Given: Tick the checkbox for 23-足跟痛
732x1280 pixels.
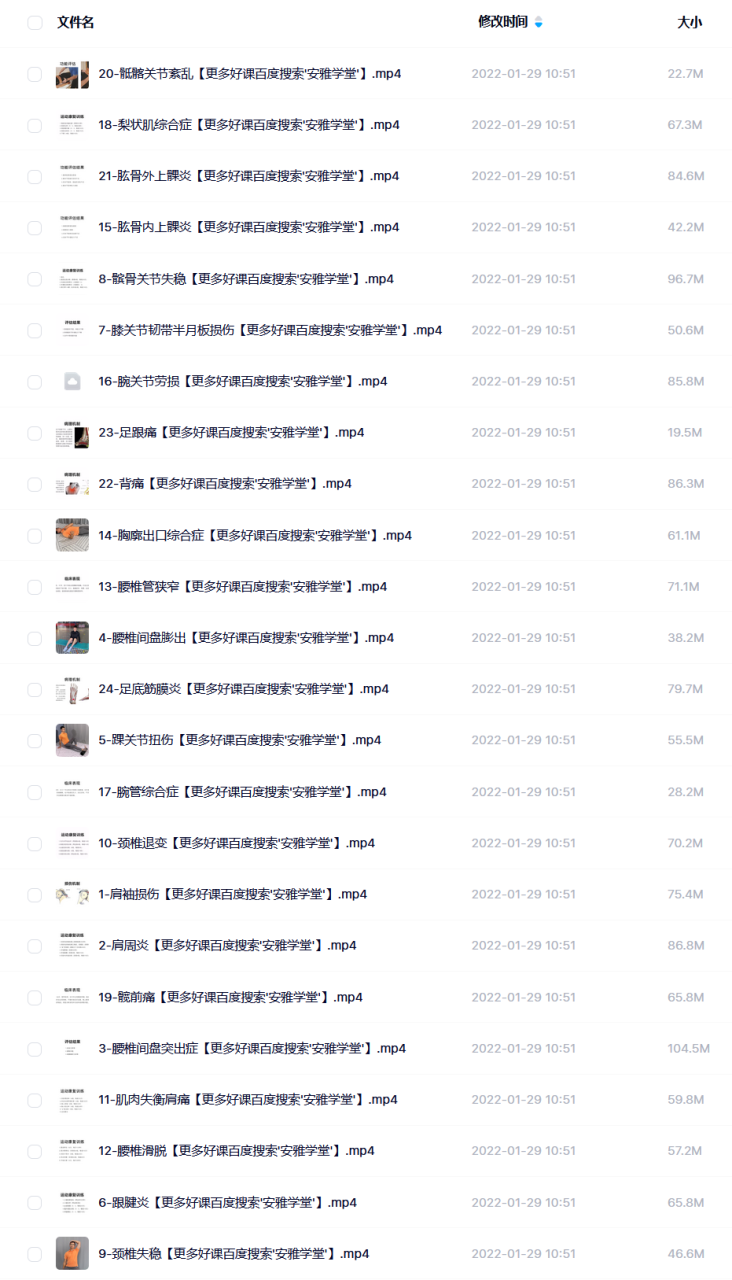Looking at the screenshot, I should (35, 433).
